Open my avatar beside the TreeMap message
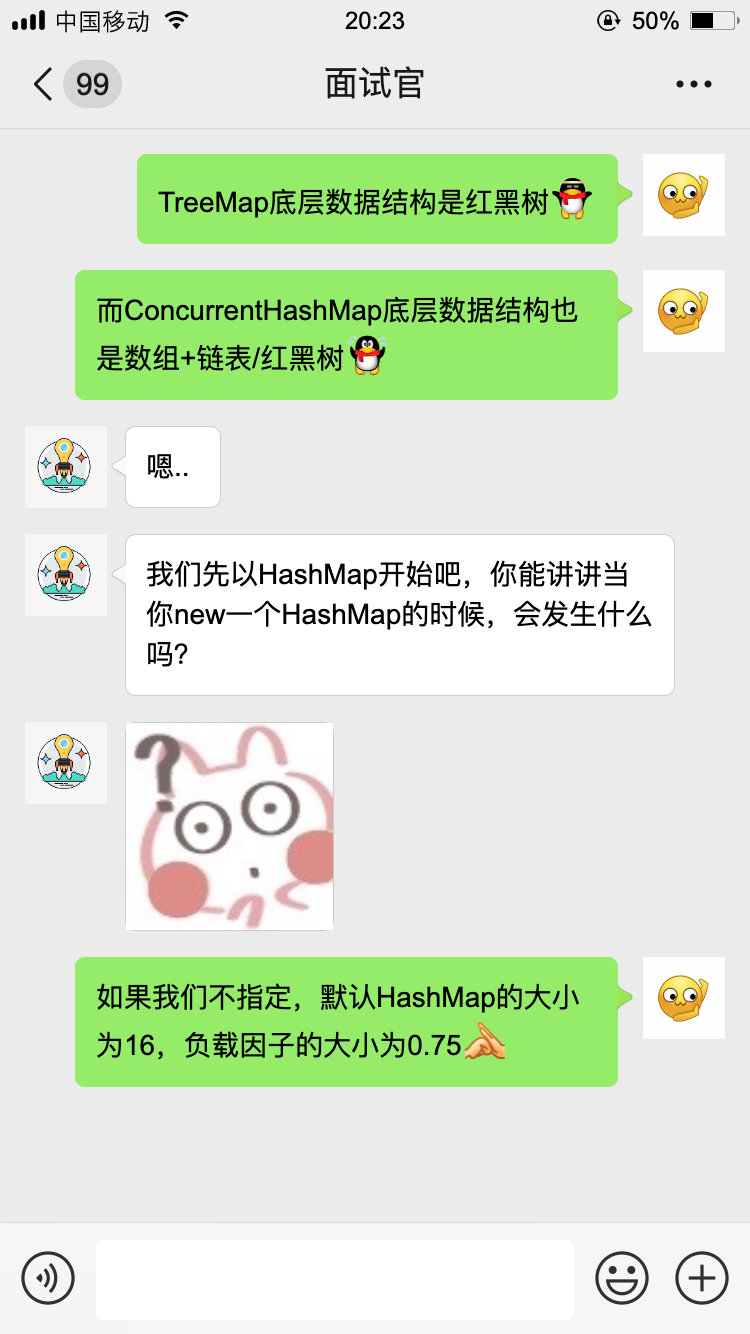Viewport: 750px width, 1334px height. coord(684,195)
